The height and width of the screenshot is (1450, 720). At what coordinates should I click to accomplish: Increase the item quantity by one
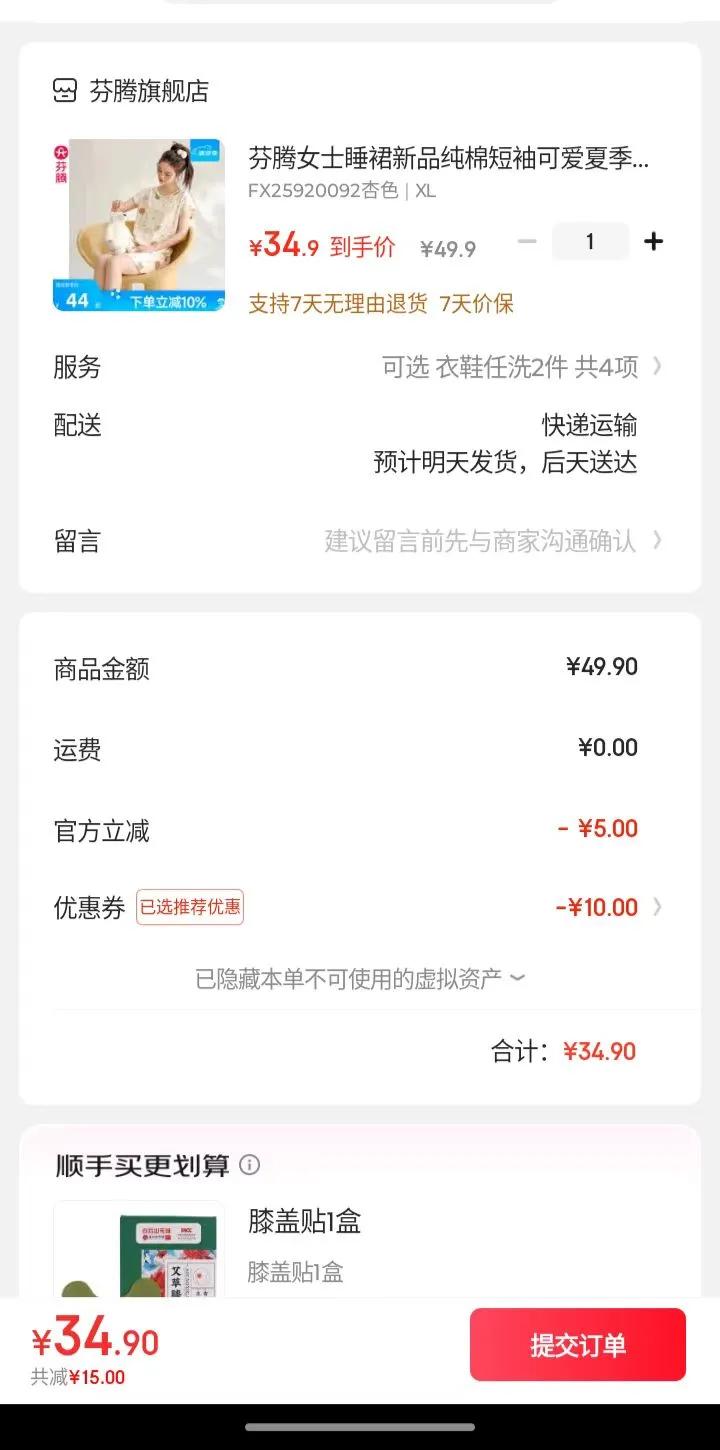653,242
